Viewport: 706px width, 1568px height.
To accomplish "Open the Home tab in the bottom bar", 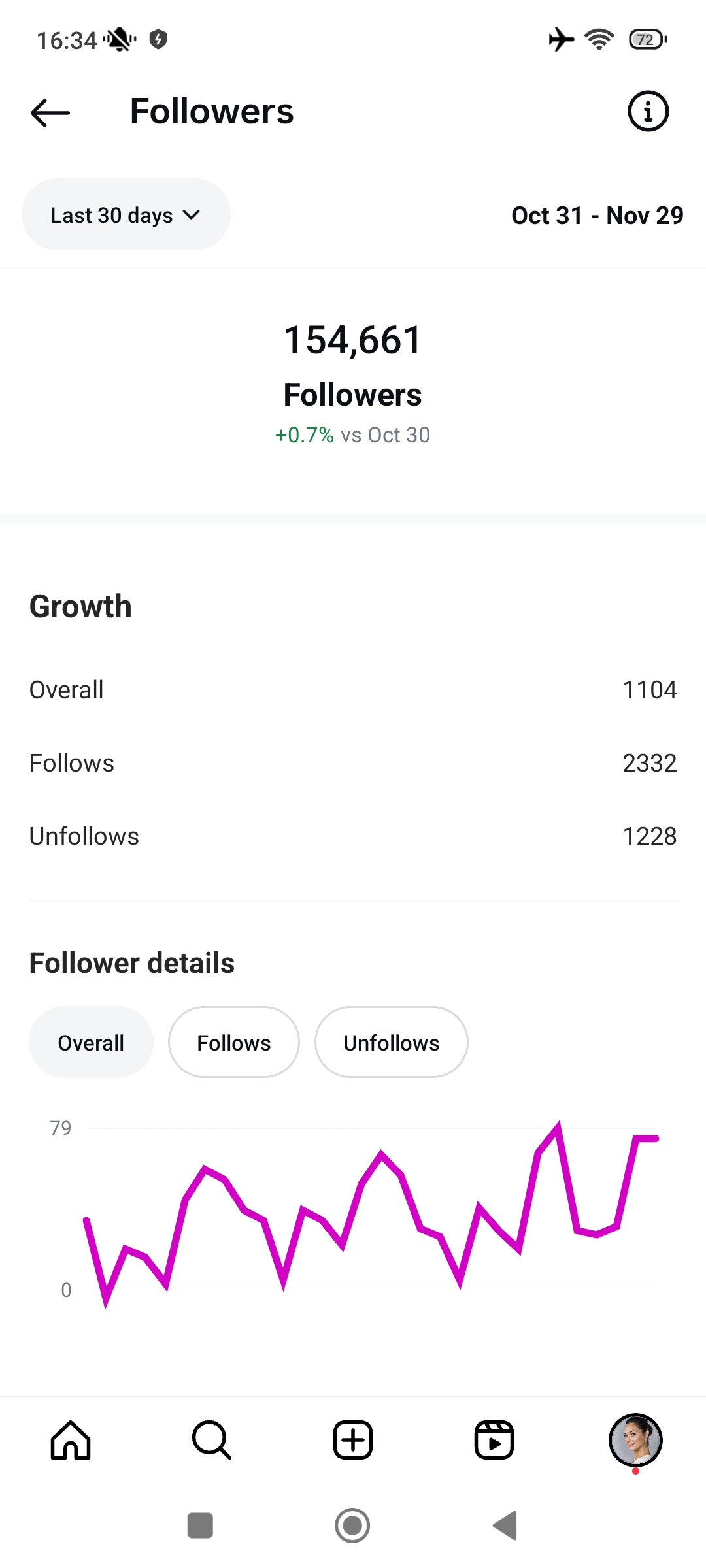I will tap(71, 1440).
